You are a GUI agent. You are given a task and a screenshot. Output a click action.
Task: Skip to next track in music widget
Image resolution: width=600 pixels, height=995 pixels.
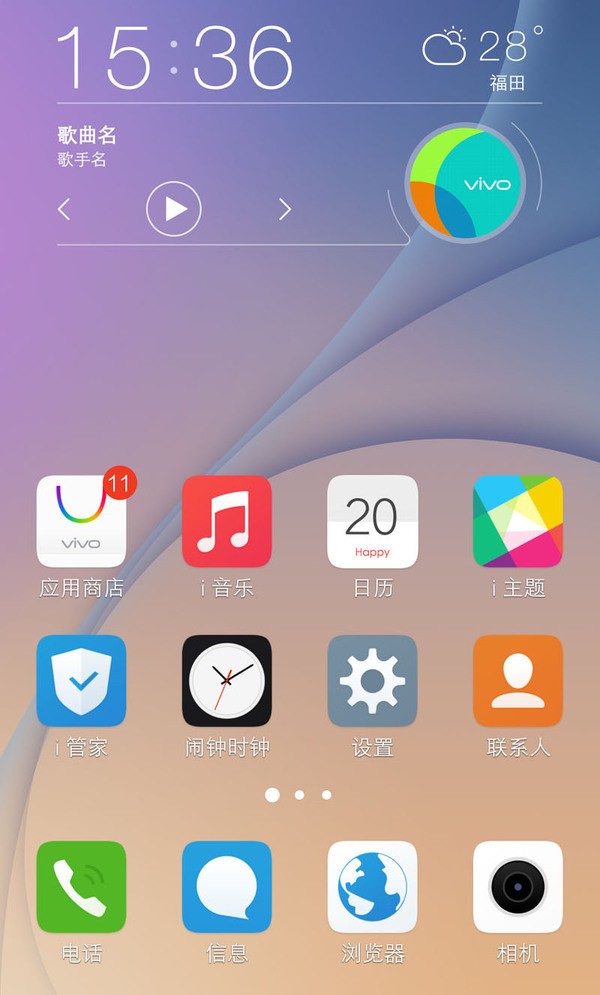(284, 209)
